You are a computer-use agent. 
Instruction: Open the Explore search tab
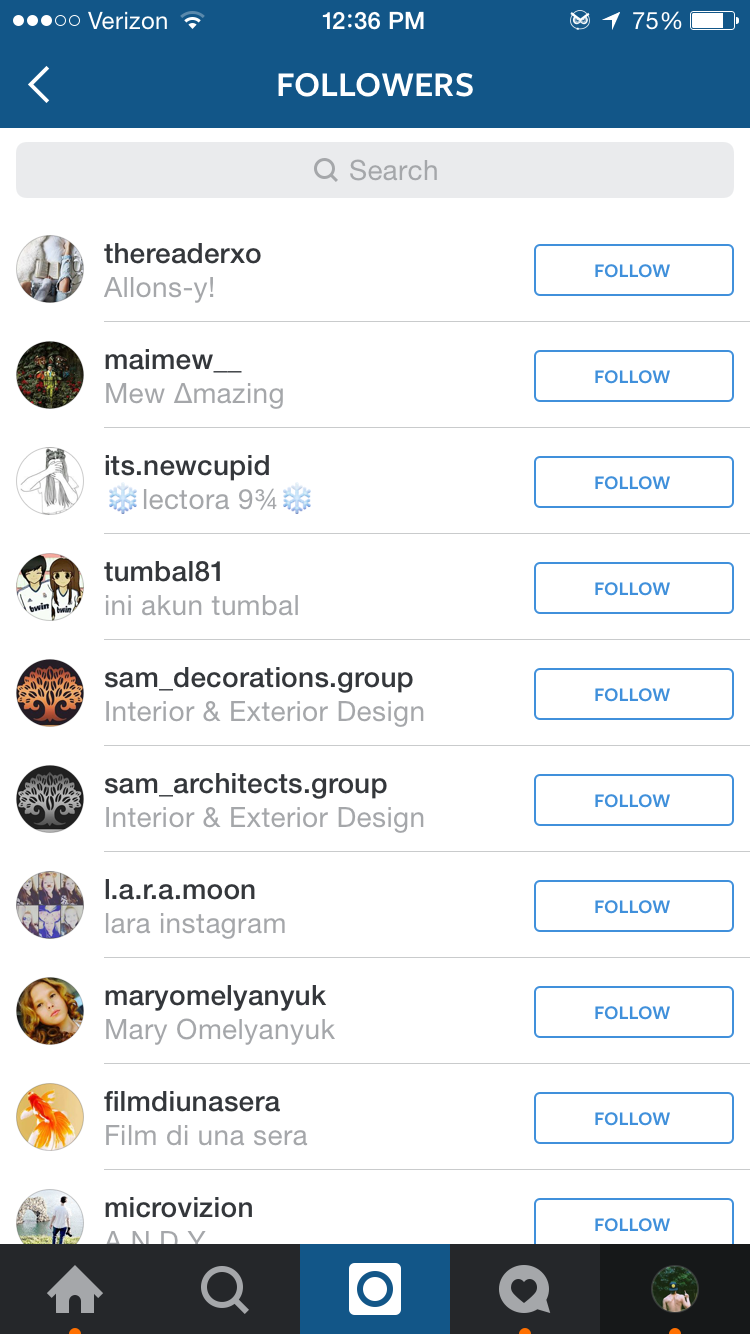coord(225,1289)
